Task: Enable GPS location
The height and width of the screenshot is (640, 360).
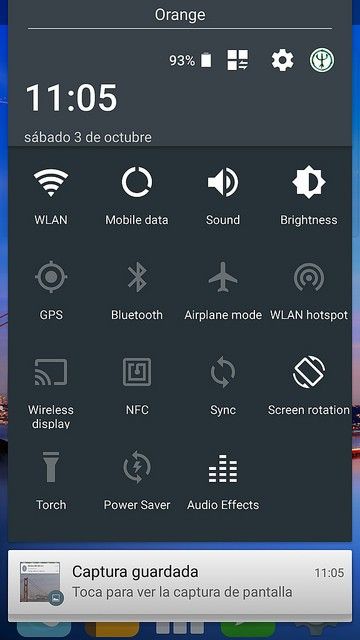Action: [x=51, y=291]
